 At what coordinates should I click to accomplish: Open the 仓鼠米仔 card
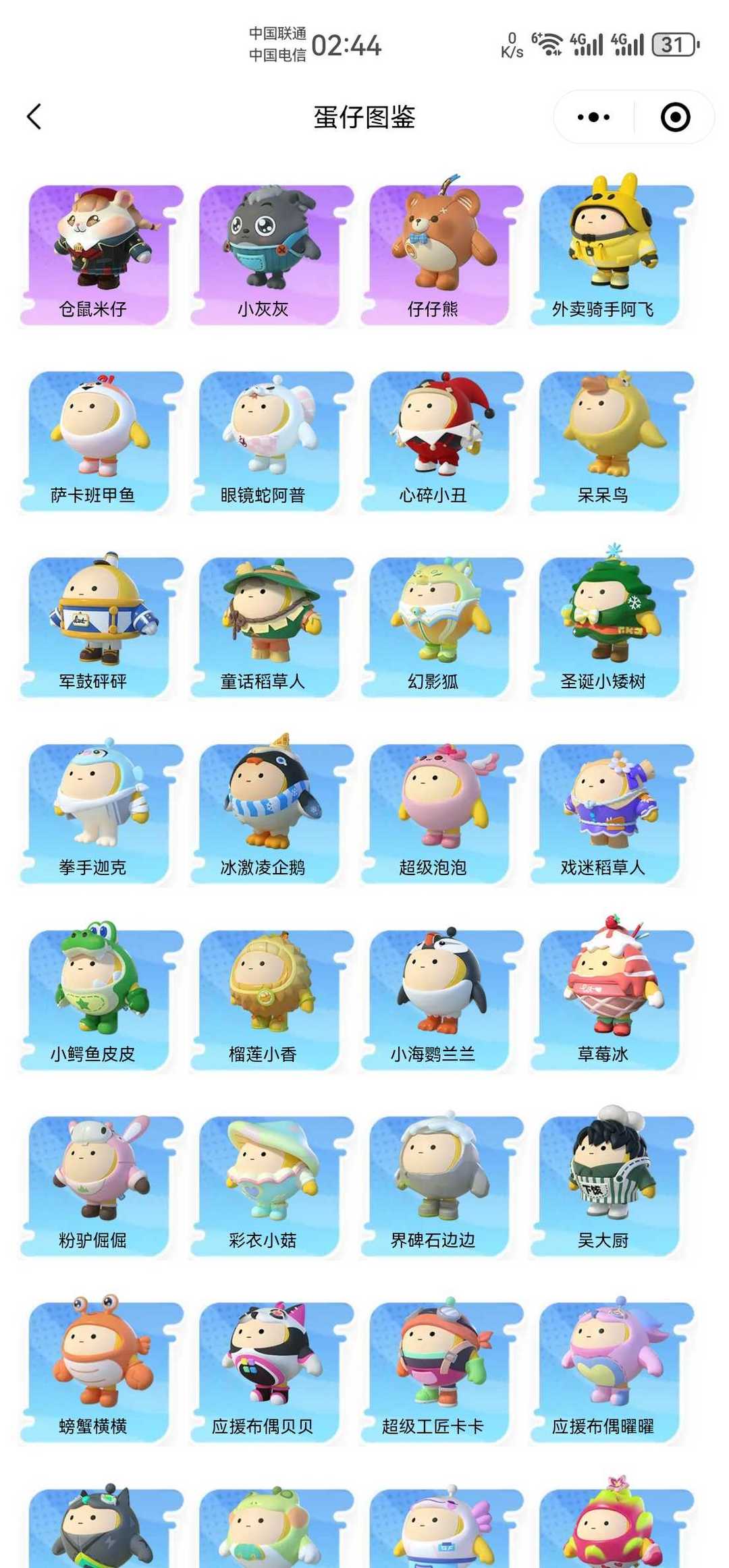(101, 255)
